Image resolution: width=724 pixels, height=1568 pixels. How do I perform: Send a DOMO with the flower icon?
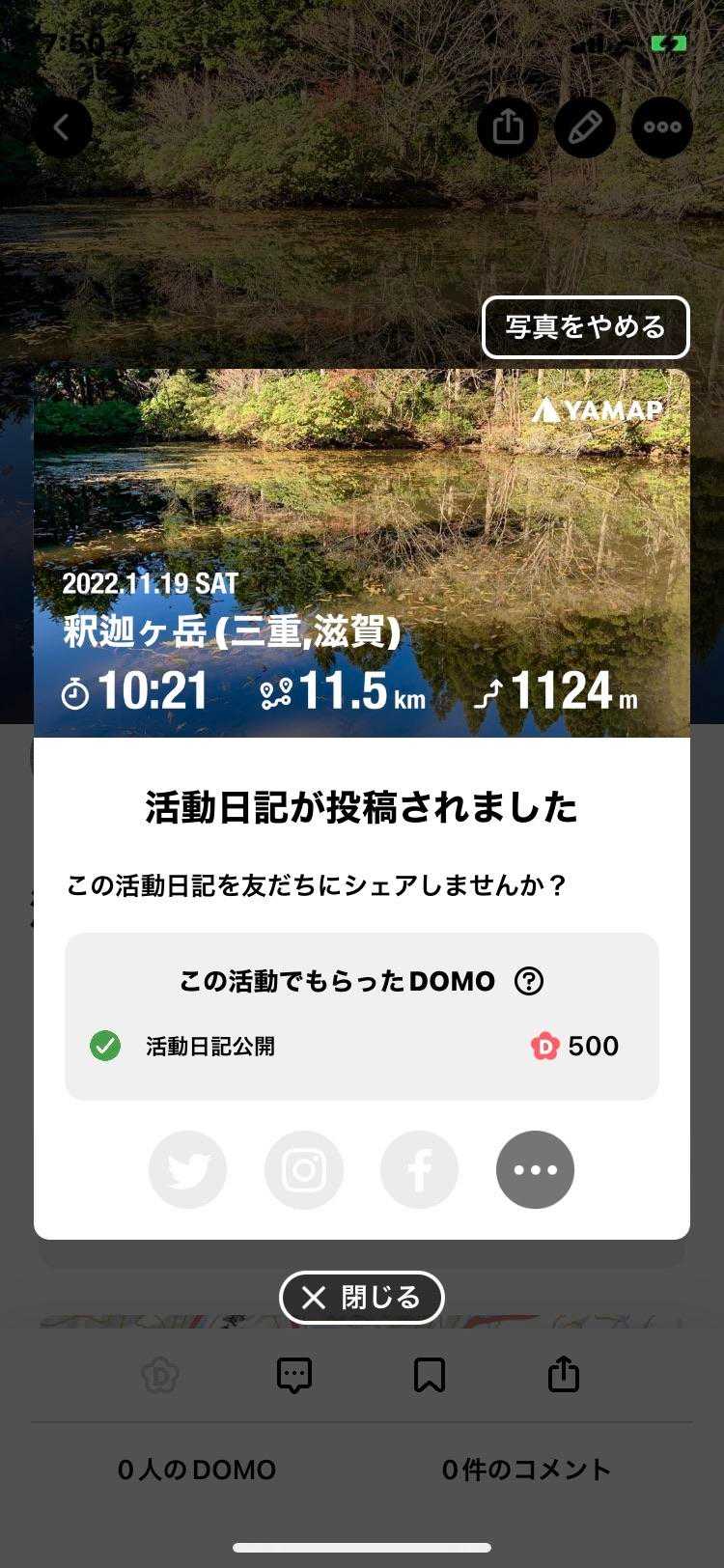click(160, 1374)
